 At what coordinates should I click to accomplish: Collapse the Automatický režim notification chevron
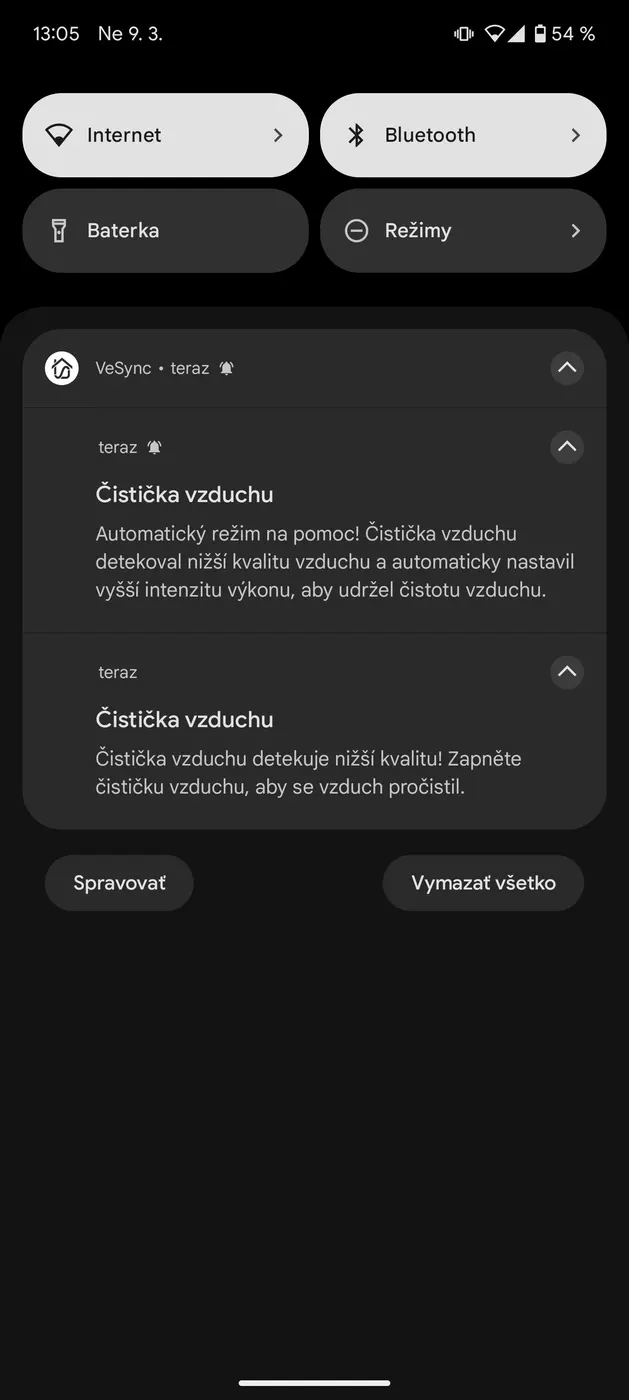(x=567, y=447)
